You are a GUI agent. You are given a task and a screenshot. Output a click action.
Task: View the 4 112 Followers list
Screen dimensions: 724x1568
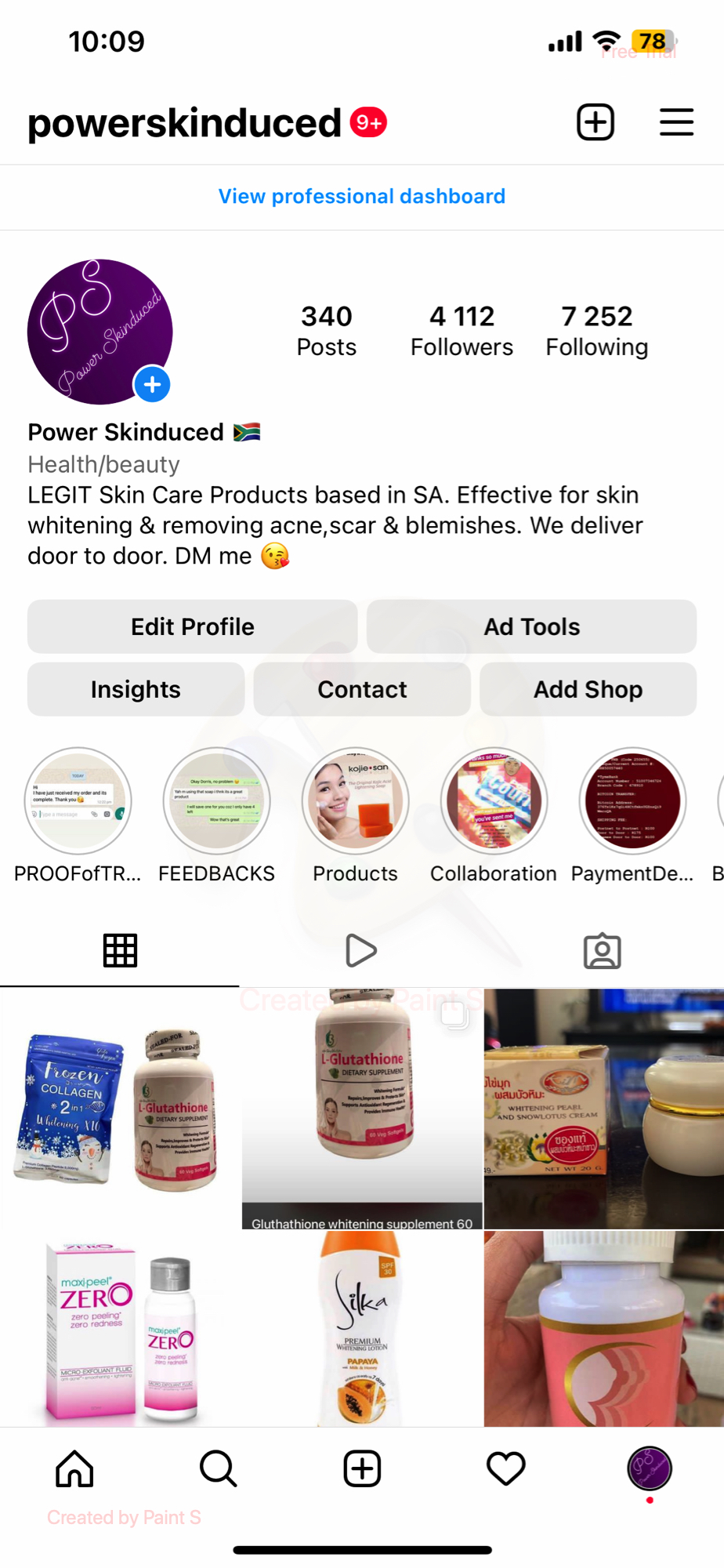(462, 330)
